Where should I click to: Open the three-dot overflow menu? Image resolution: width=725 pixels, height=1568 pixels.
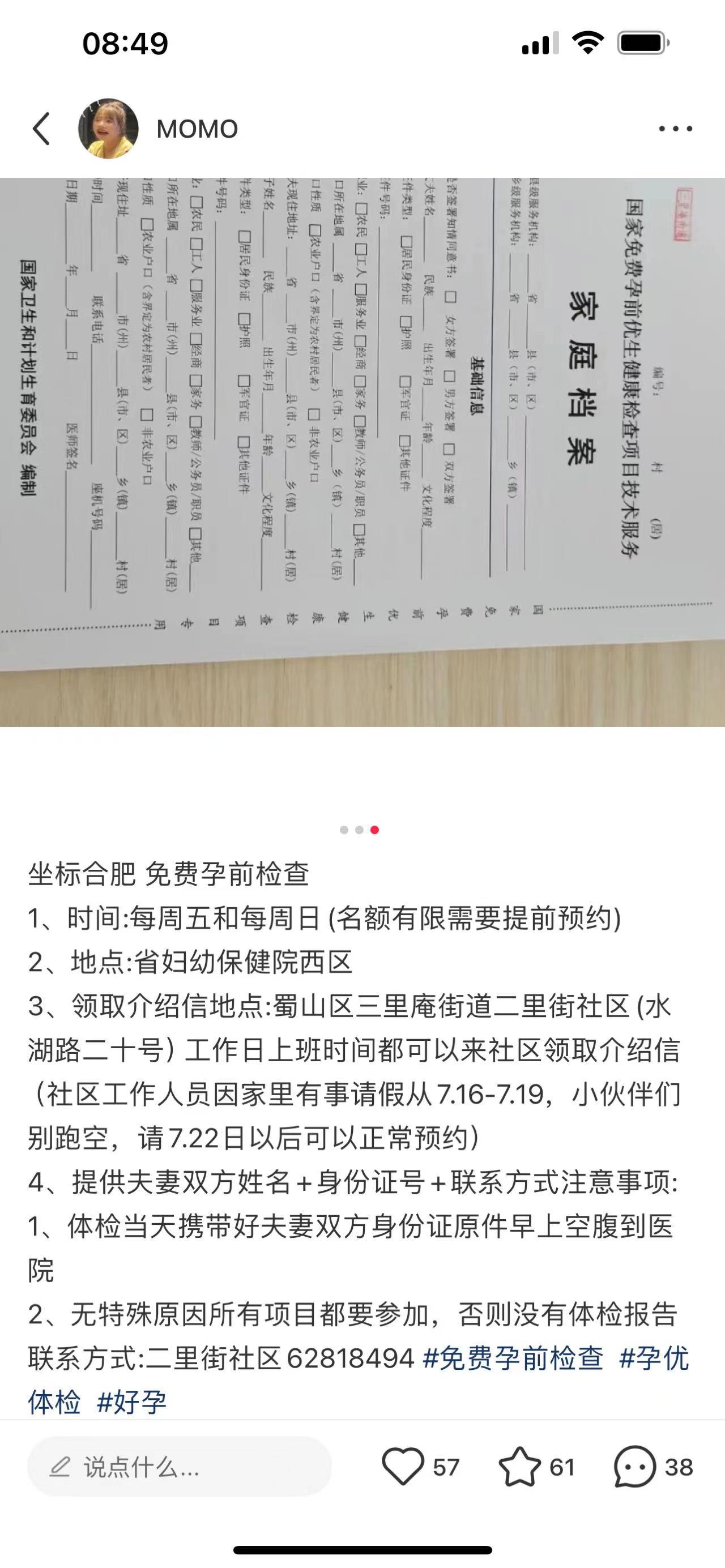click(x=675, y=129)
